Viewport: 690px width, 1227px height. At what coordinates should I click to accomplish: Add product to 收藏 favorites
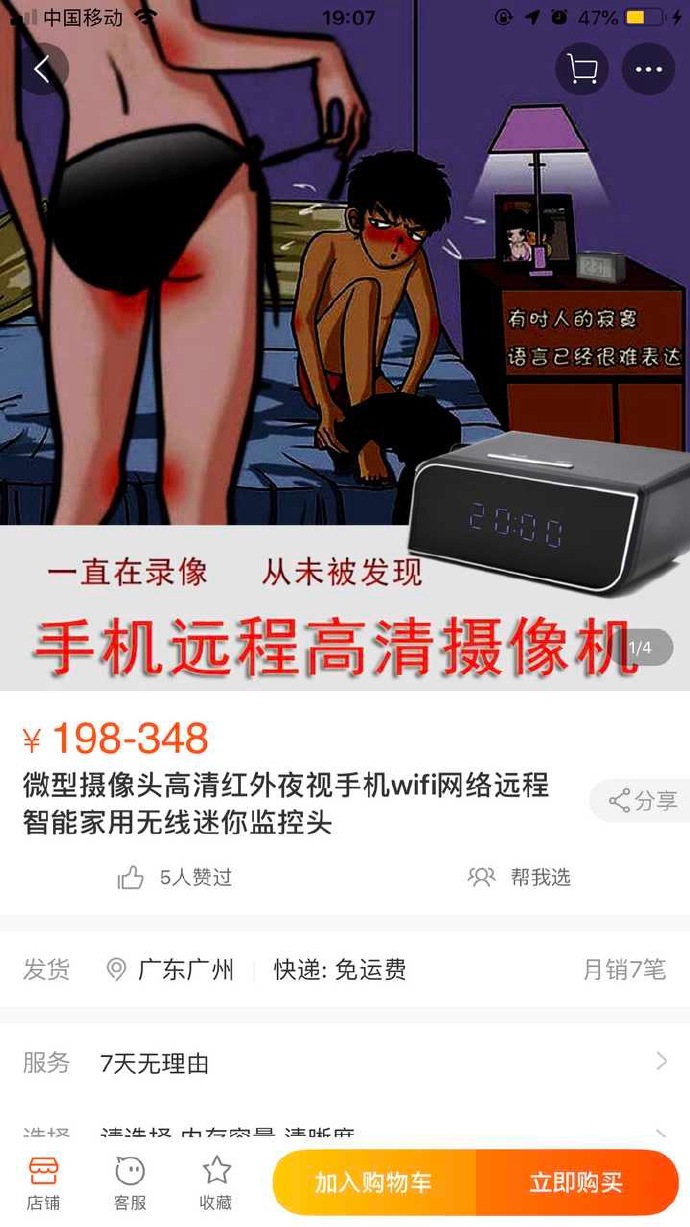pyautogui.click(x=216, y=1182)
